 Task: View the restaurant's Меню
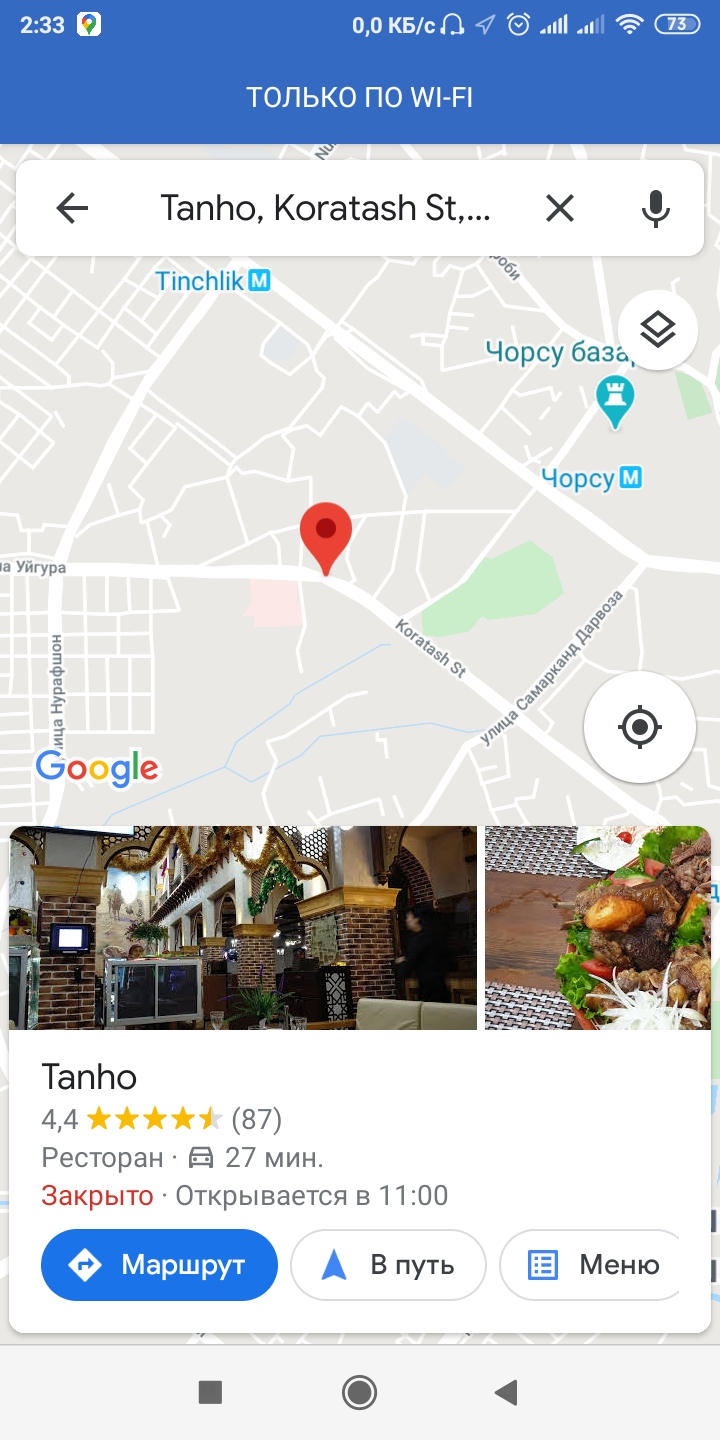(594, 1265)
